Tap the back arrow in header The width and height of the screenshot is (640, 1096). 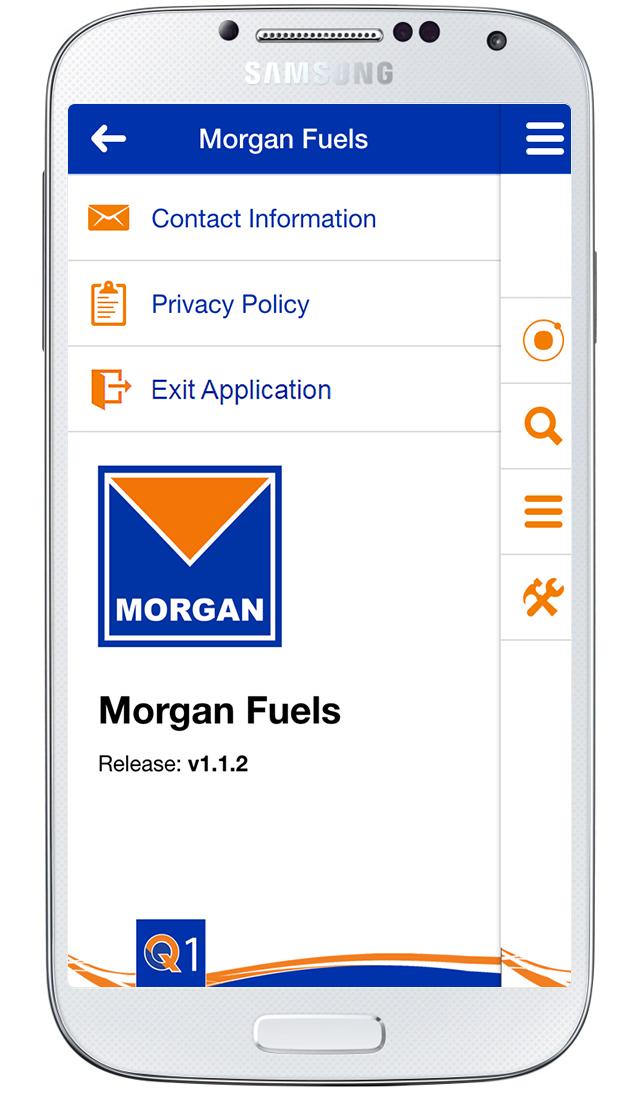pos(108,139)
